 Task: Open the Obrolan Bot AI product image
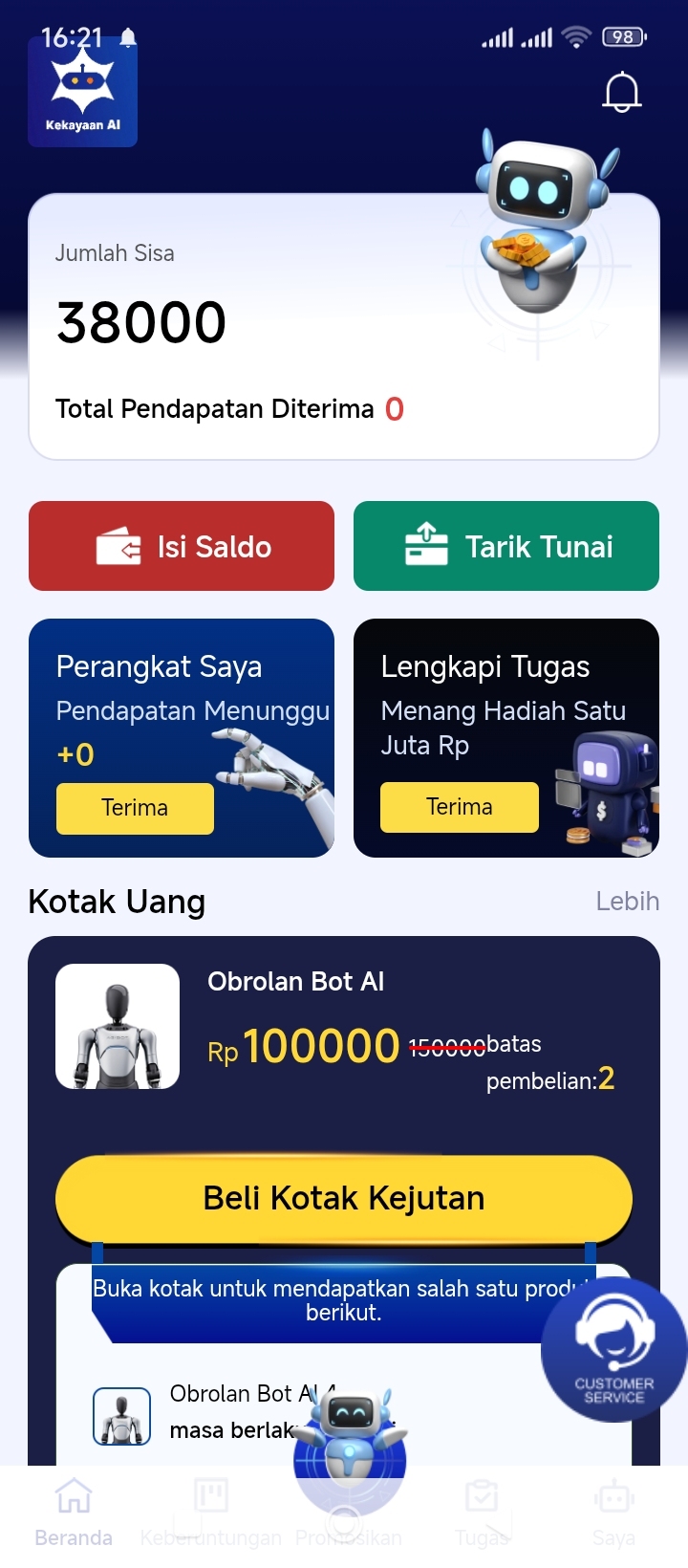(x=118, y=1026)
